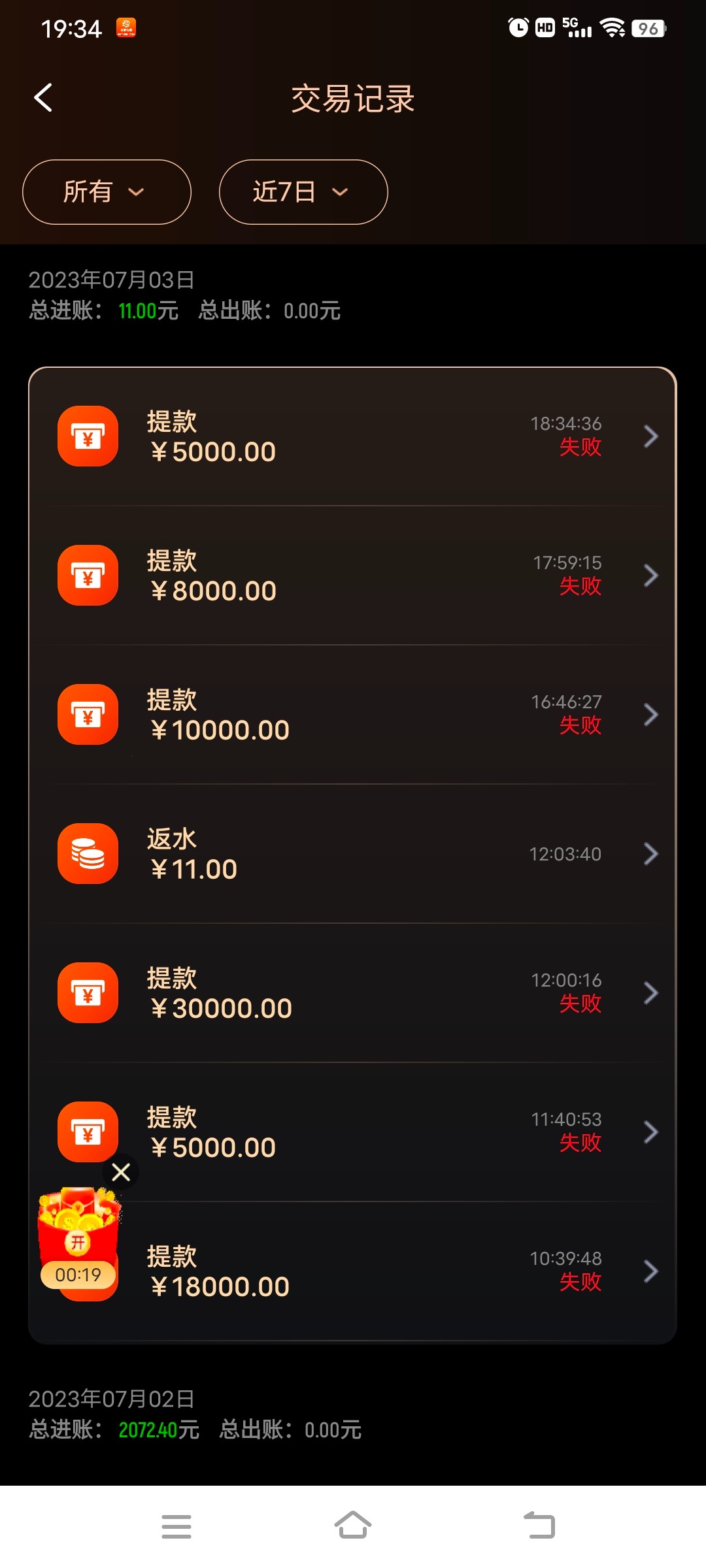View the 返水 ¥11.00 record

353,854
